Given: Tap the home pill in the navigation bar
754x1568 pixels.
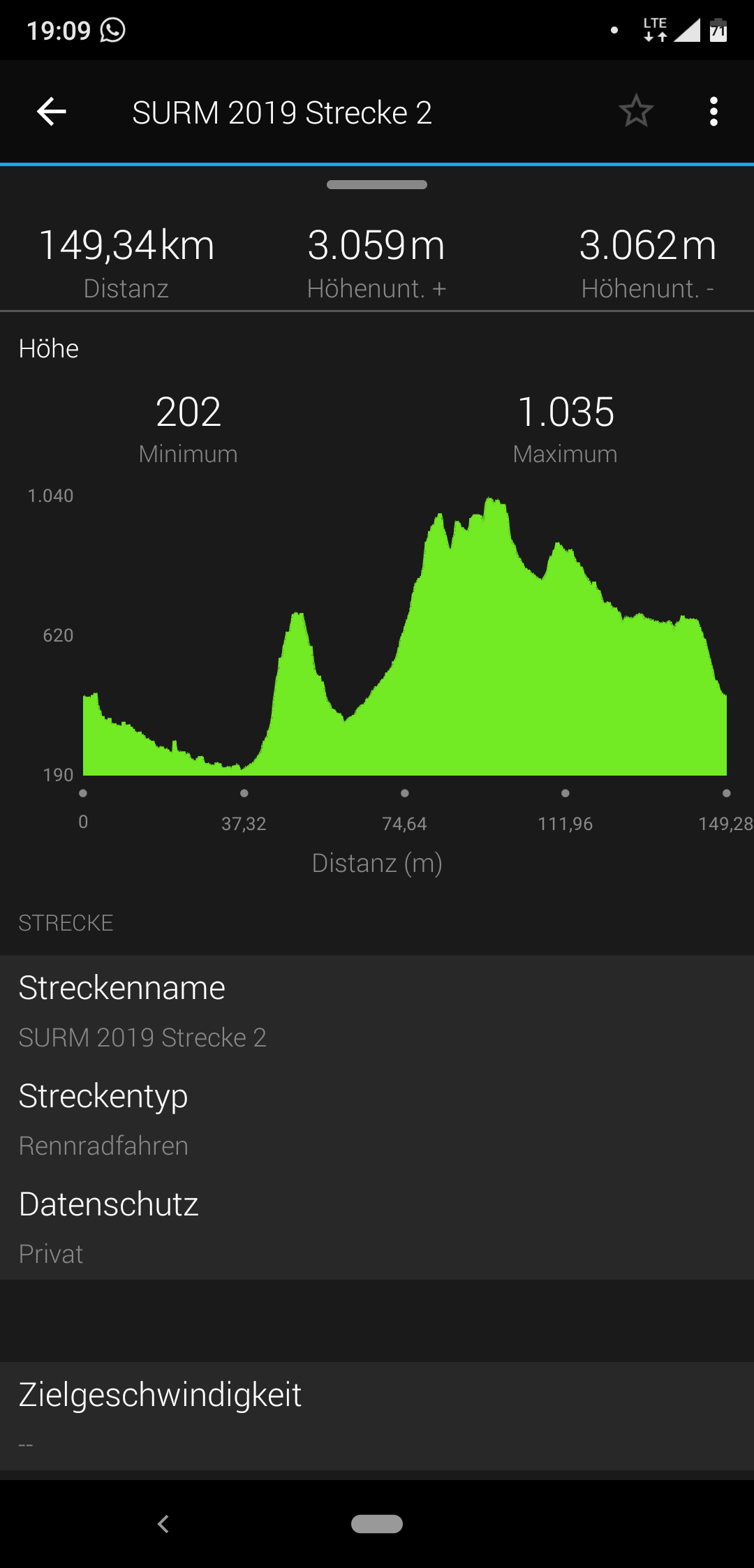Looking at the screenshot, I should 377,1524.
